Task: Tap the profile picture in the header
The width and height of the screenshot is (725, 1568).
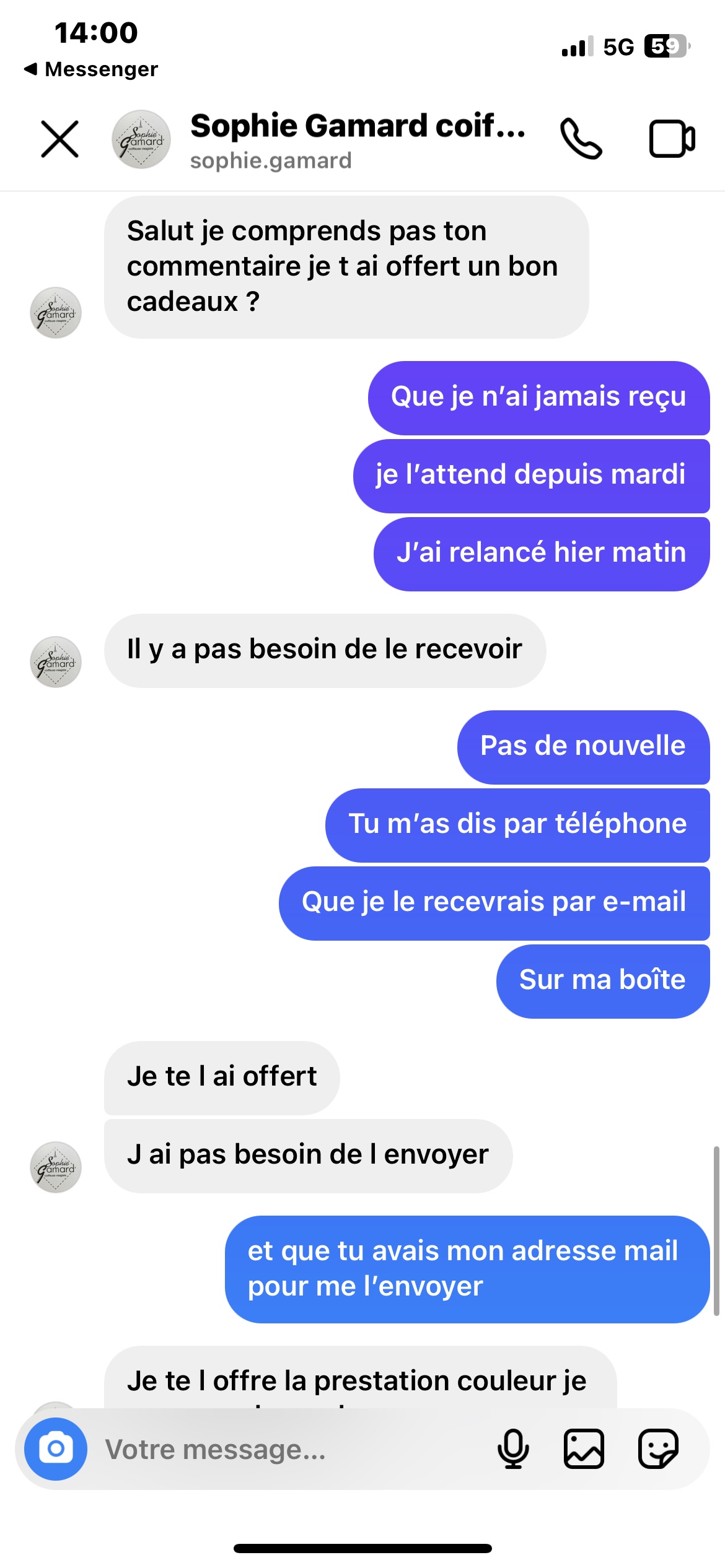Action: [141, 139]
